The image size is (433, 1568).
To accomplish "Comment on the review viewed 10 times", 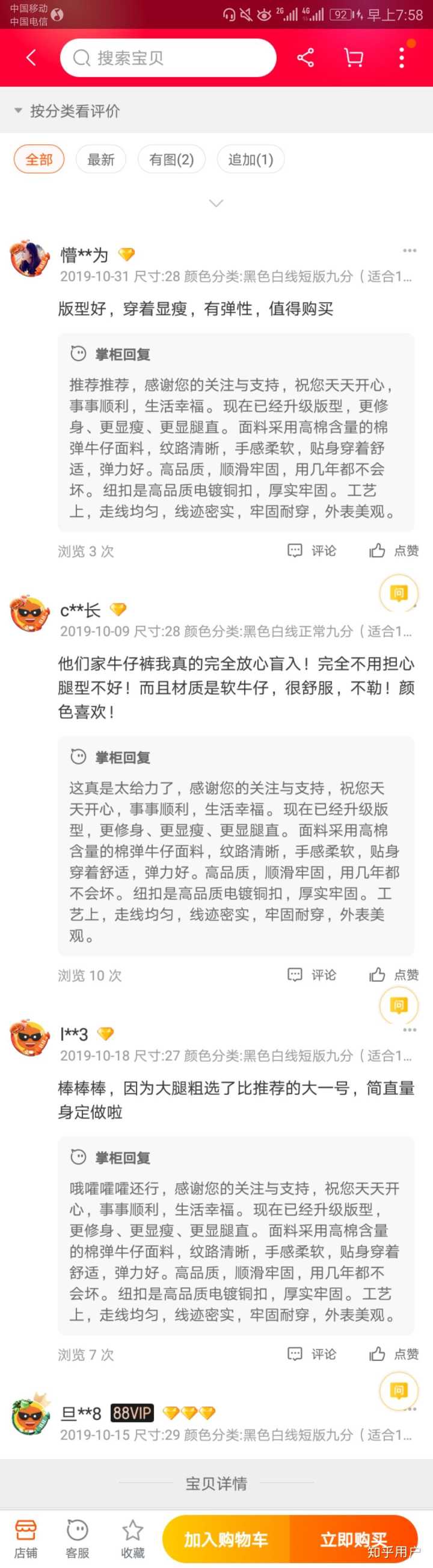I will pos(312,975).
